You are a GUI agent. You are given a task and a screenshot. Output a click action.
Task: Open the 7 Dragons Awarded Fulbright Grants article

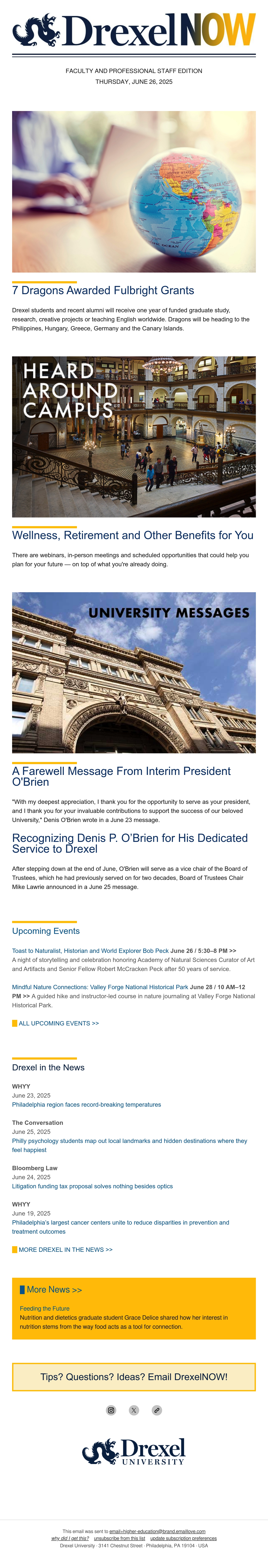click(x=103, y=290)
